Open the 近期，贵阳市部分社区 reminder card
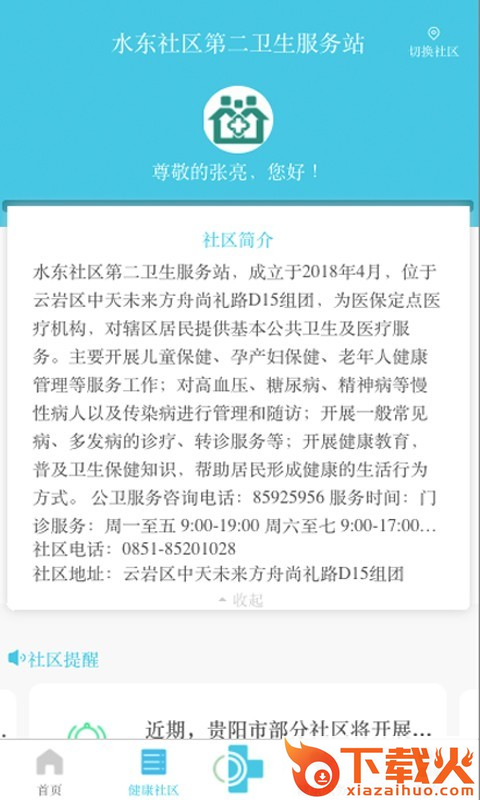Viewport: 480px width, 800px height. click(238, 712)
